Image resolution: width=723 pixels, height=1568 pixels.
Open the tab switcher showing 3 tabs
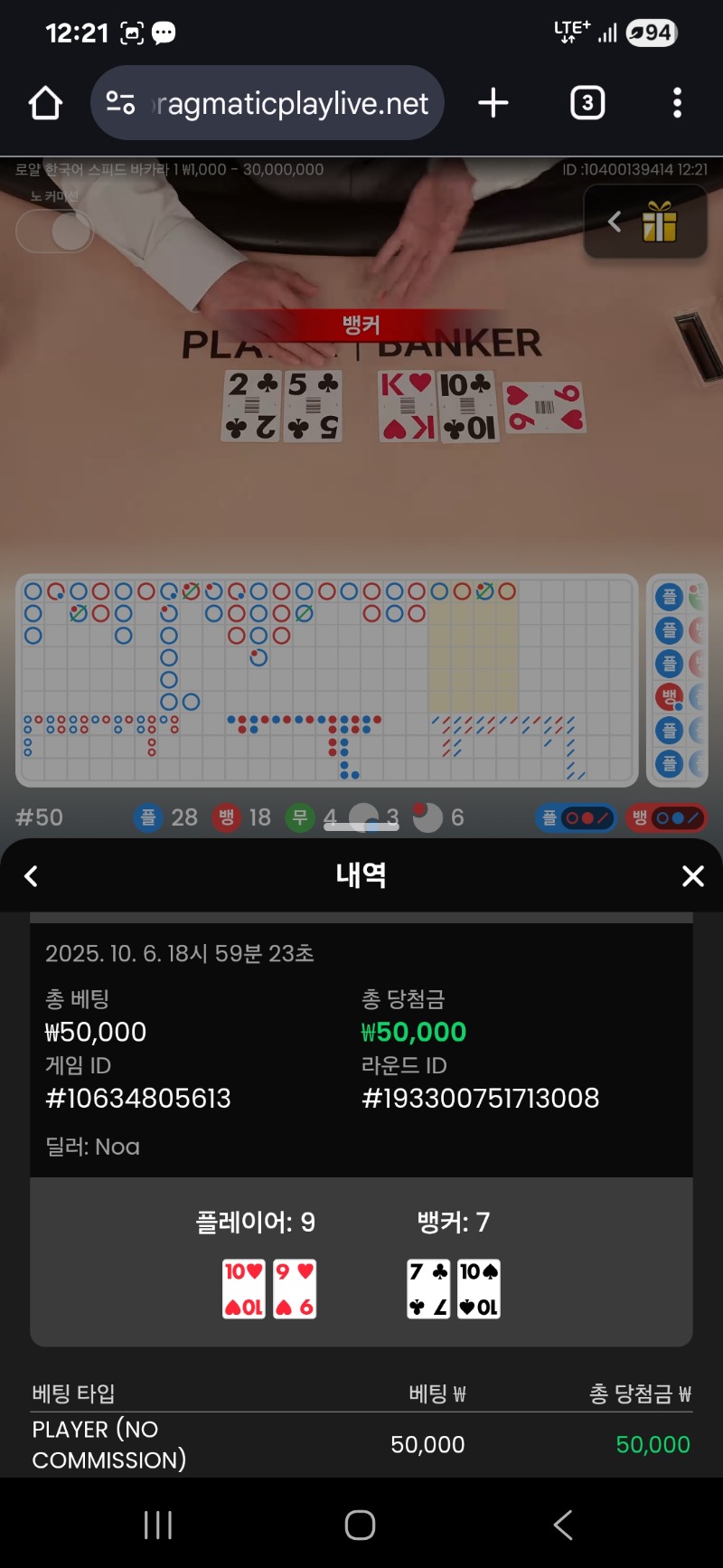coord(587,103)
